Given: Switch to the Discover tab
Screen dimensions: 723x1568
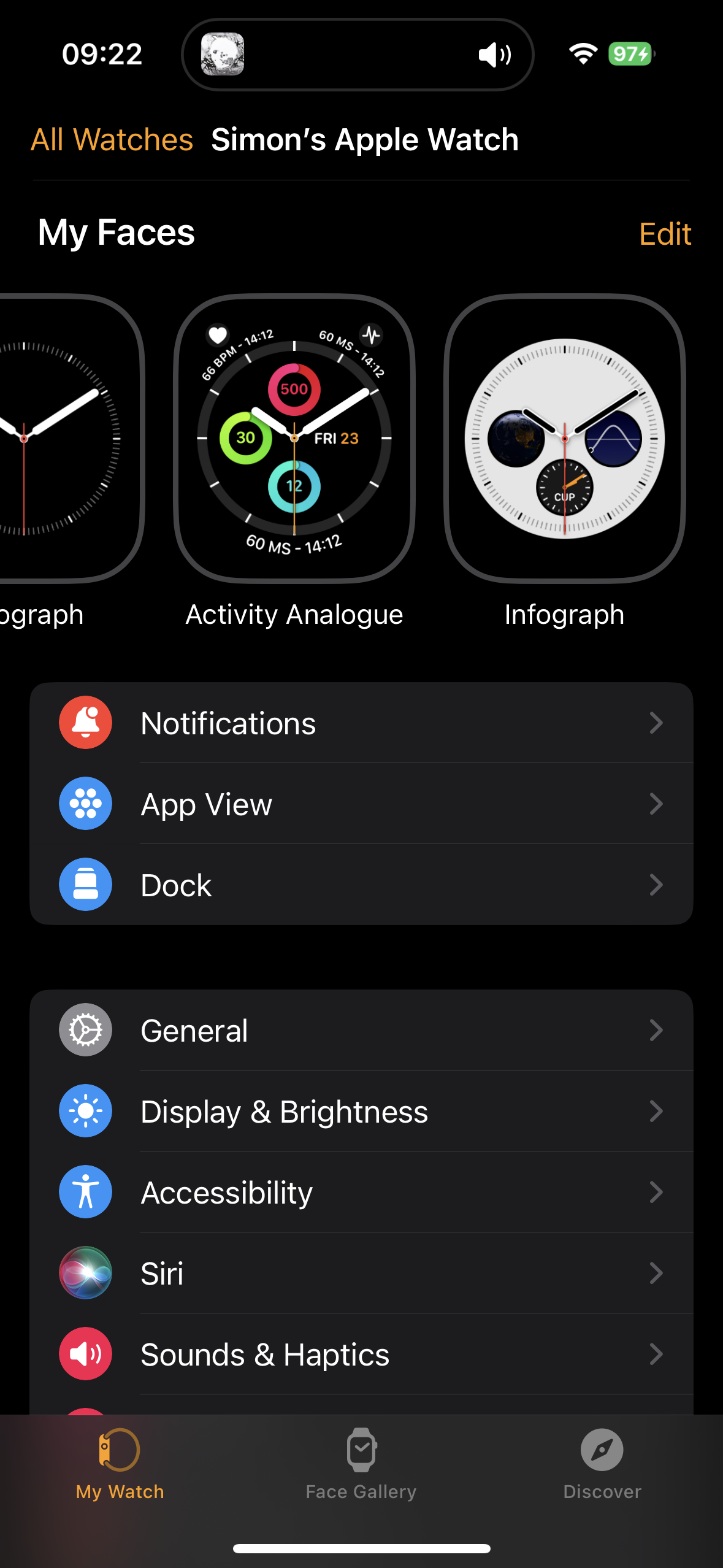Looking at the screenshot, I should pos(602,1463).
